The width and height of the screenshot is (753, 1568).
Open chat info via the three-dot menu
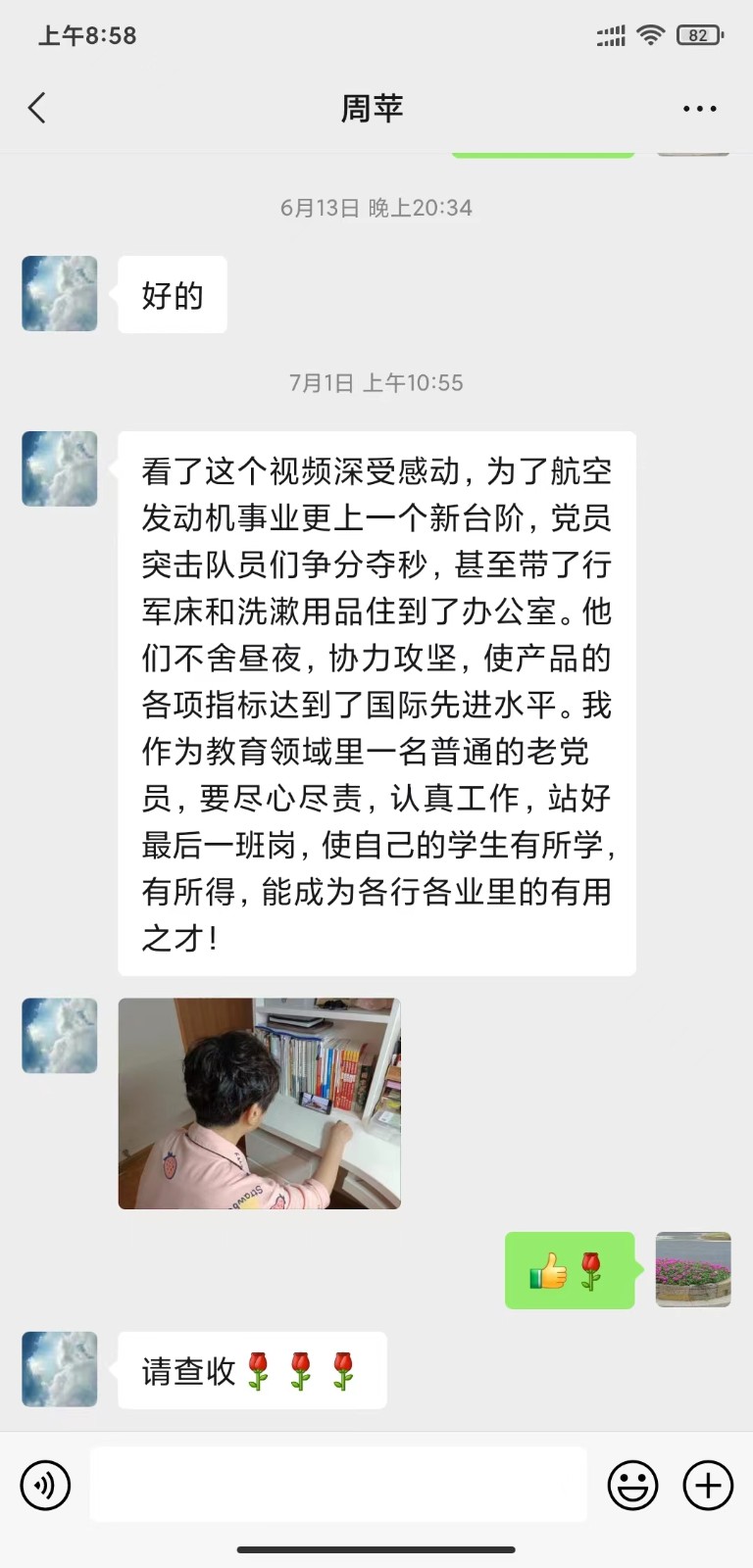[x=699, y=109]
